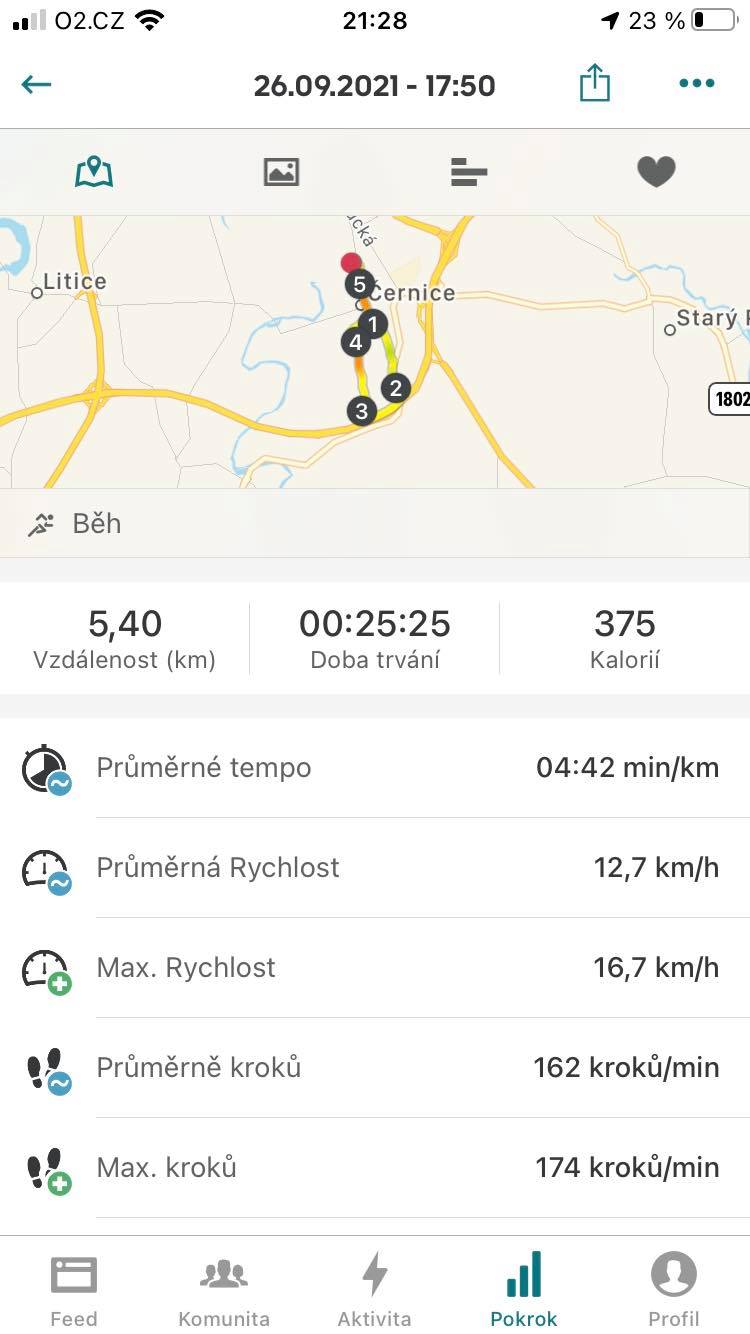The height and width of the screenshot is (1334, 750).
Task: Open the Feed tab
Action: click(74, 1288)
